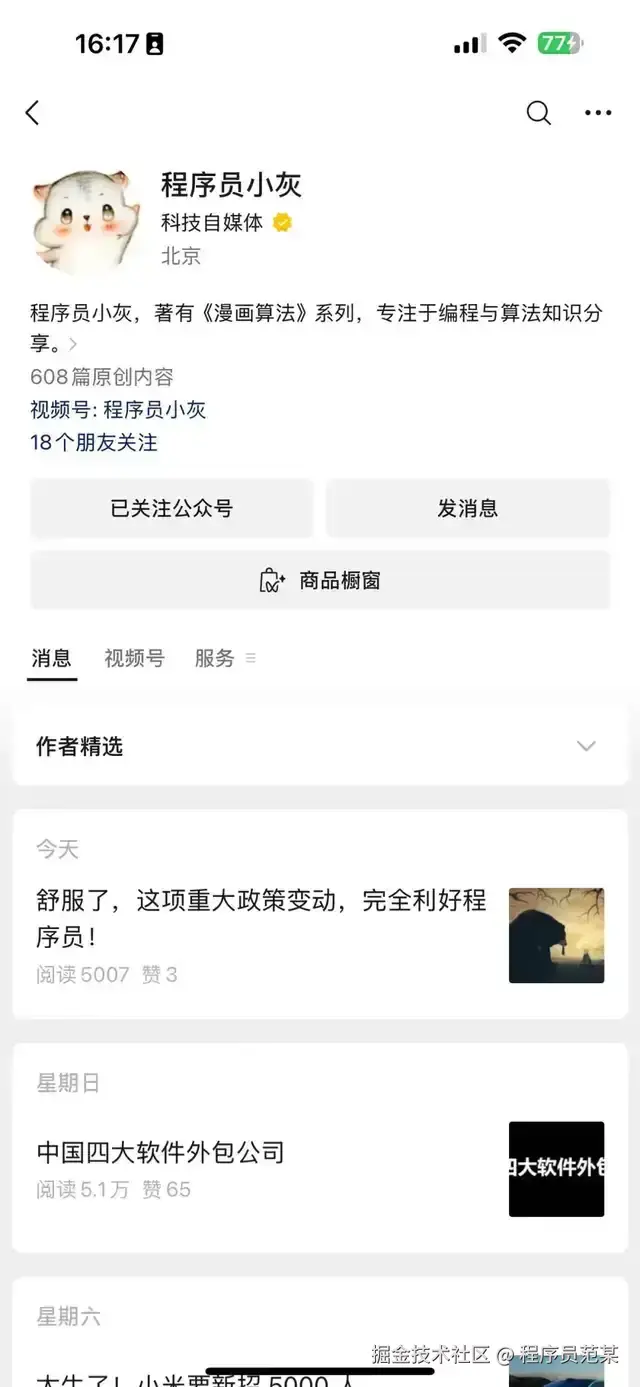Select the 消息 tab
Image resolution: width=640 pixels, height=1387 pixels.
(x=51, y=658)
